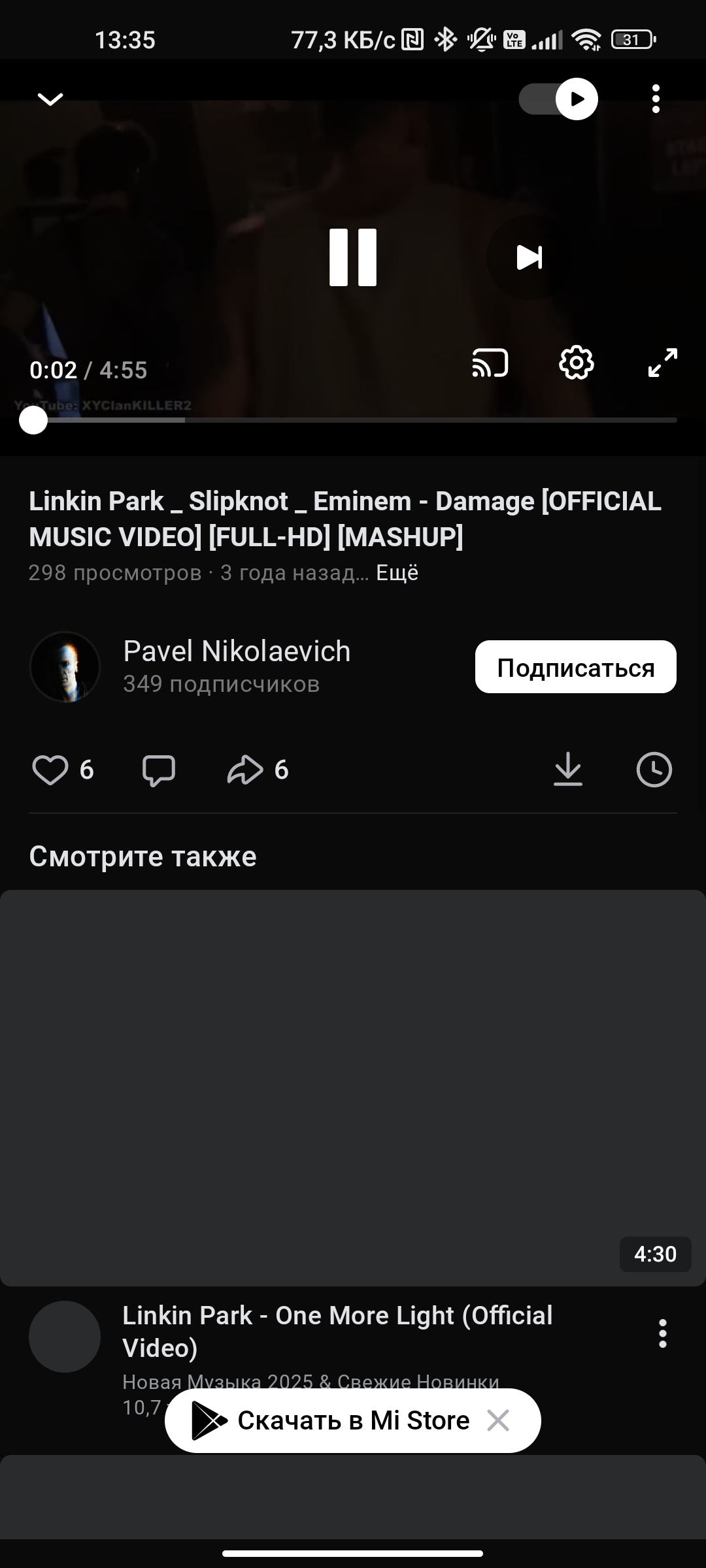706x1568 pixels.
Task: Like this video with the heart
Action: (50, 770)
